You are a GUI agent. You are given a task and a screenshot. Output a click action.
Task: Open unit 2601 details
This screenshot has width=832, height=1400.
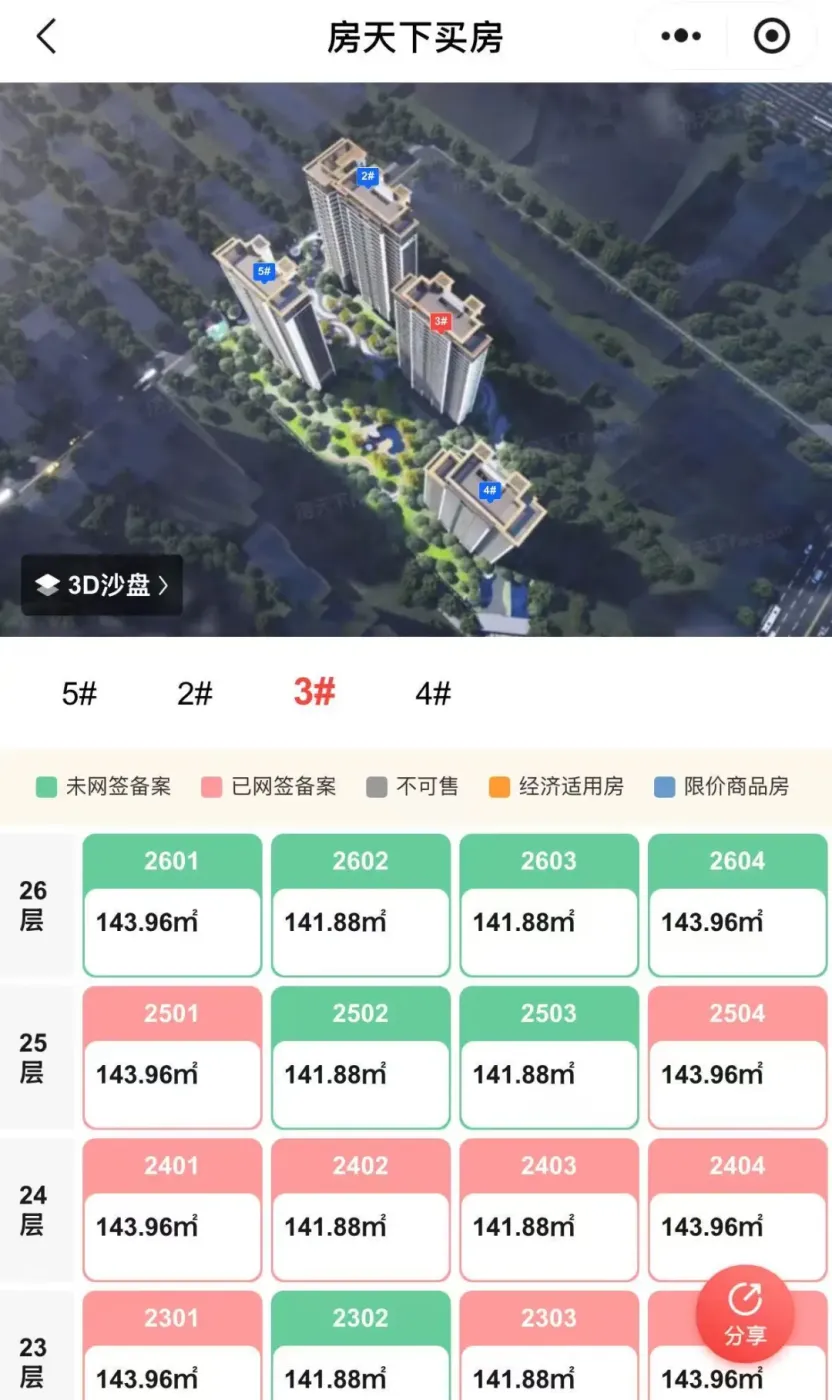click(172, 905)
